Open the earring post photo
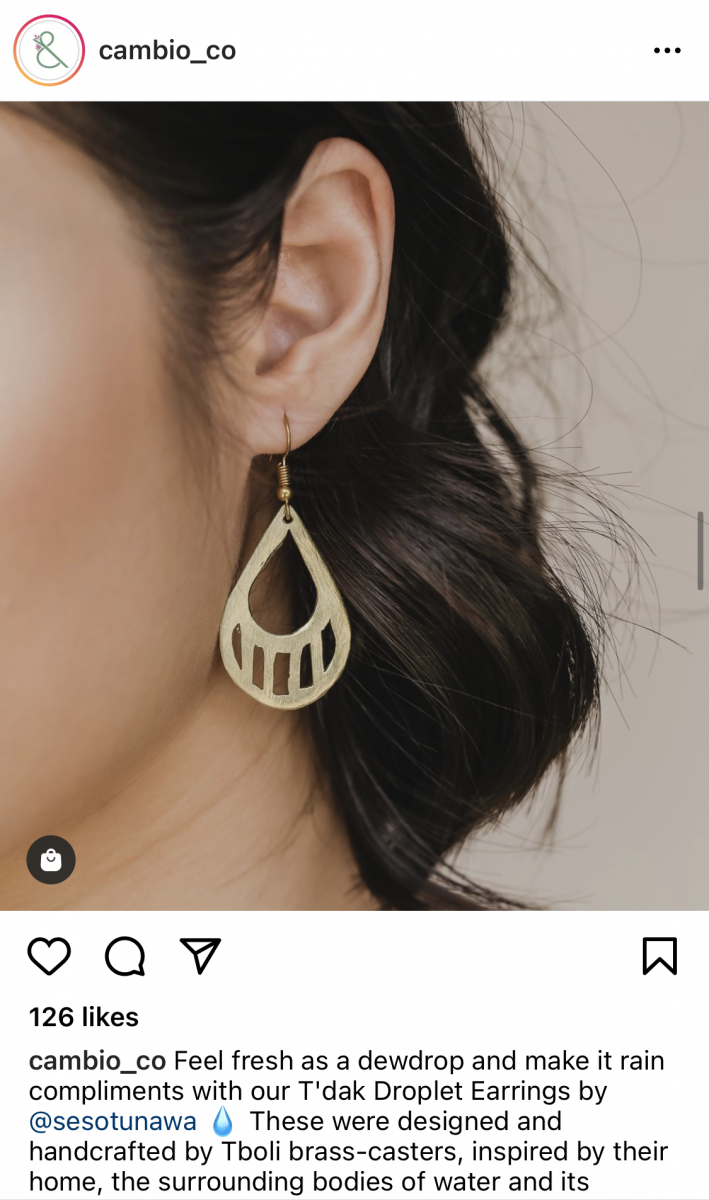709x1200 pixels. pyautogui.click(x=354, y=506)
